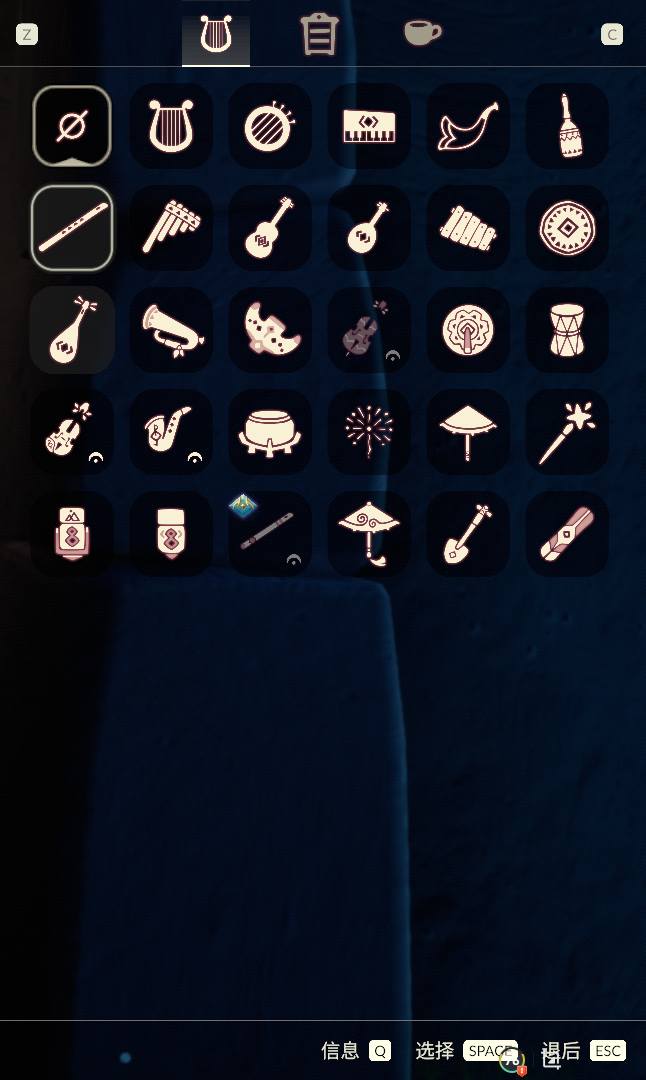The height and width of the screenshot is (1080, 646).
Task: Choose the shovel item
Action: tap(468, 533)
